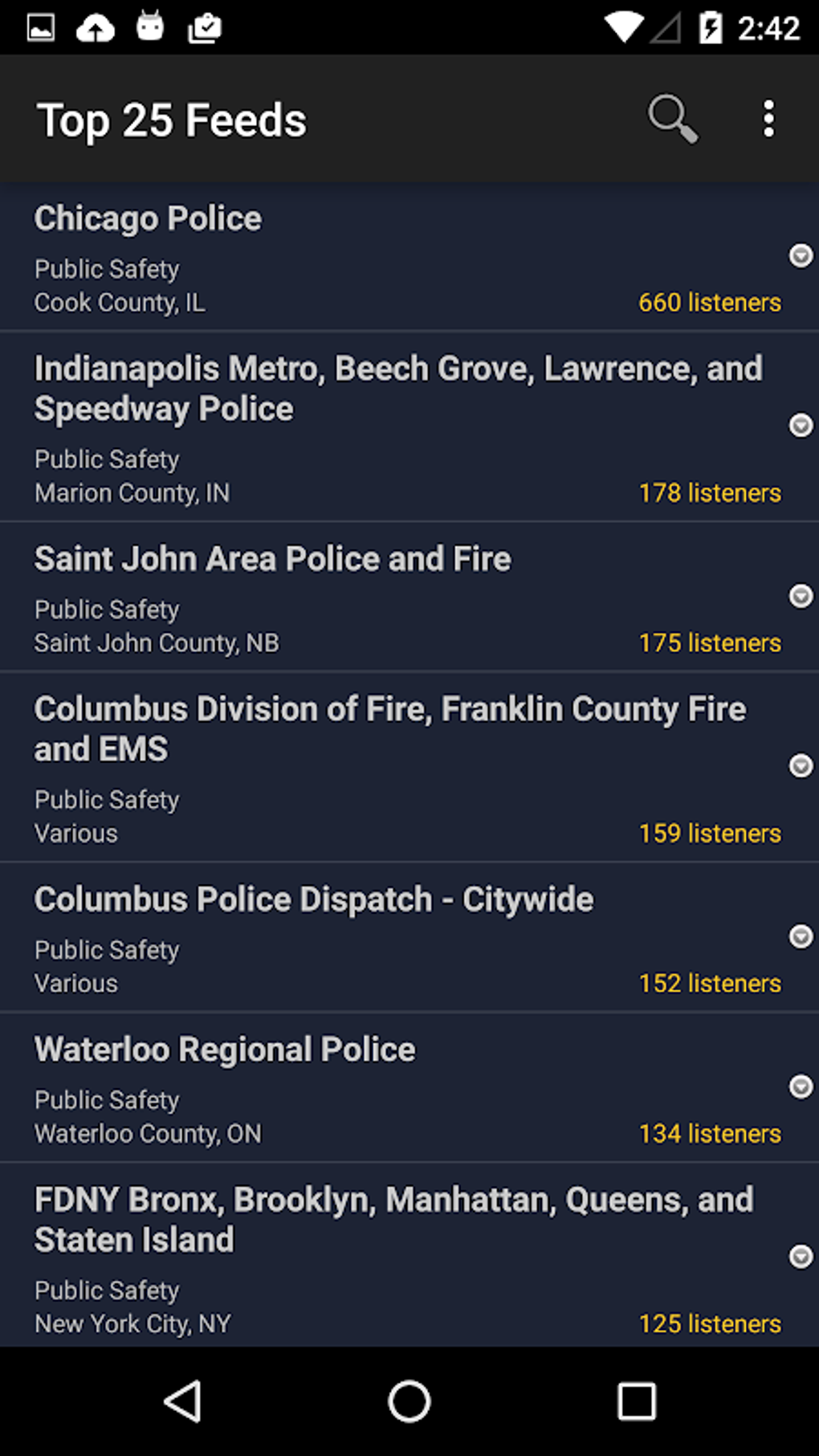
Task: Expand options arrow for Columbus Police Dispatch
Action: (801, 936)
